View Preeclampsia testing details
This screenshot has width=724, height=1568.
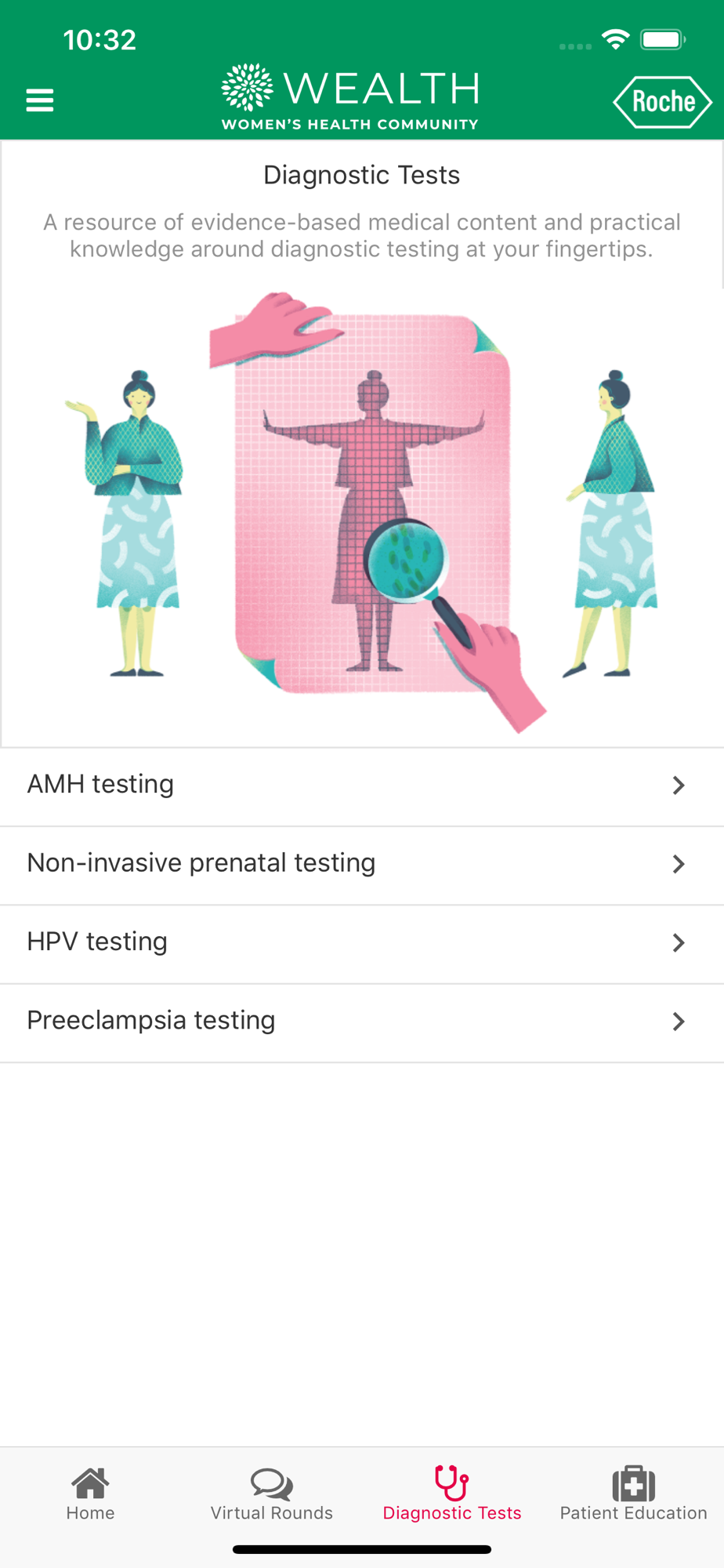click(x=361, y=1022)
